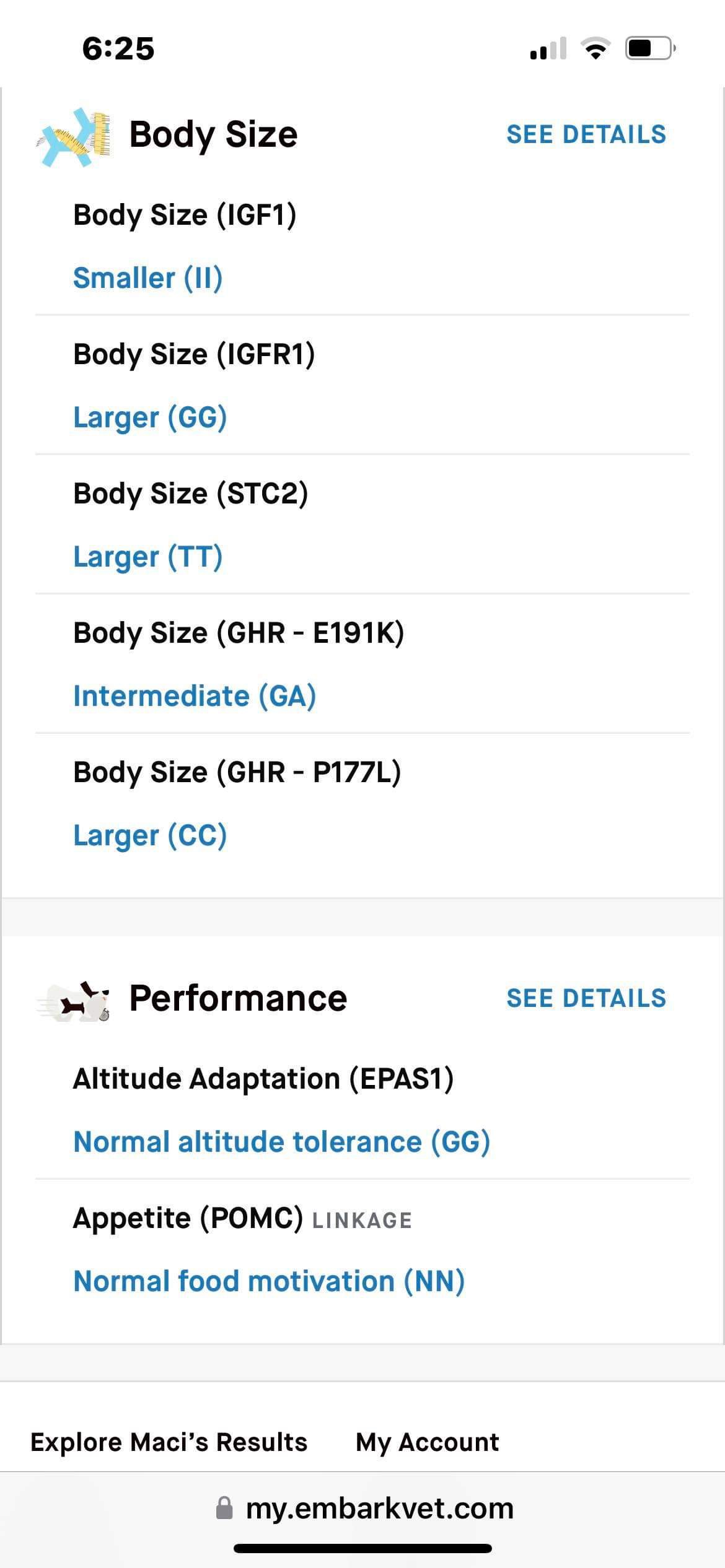This screenshot has height=1568, width=725.
Task: Open the Larger (TT) STC2 result
Action: click(x=147, y=557)
